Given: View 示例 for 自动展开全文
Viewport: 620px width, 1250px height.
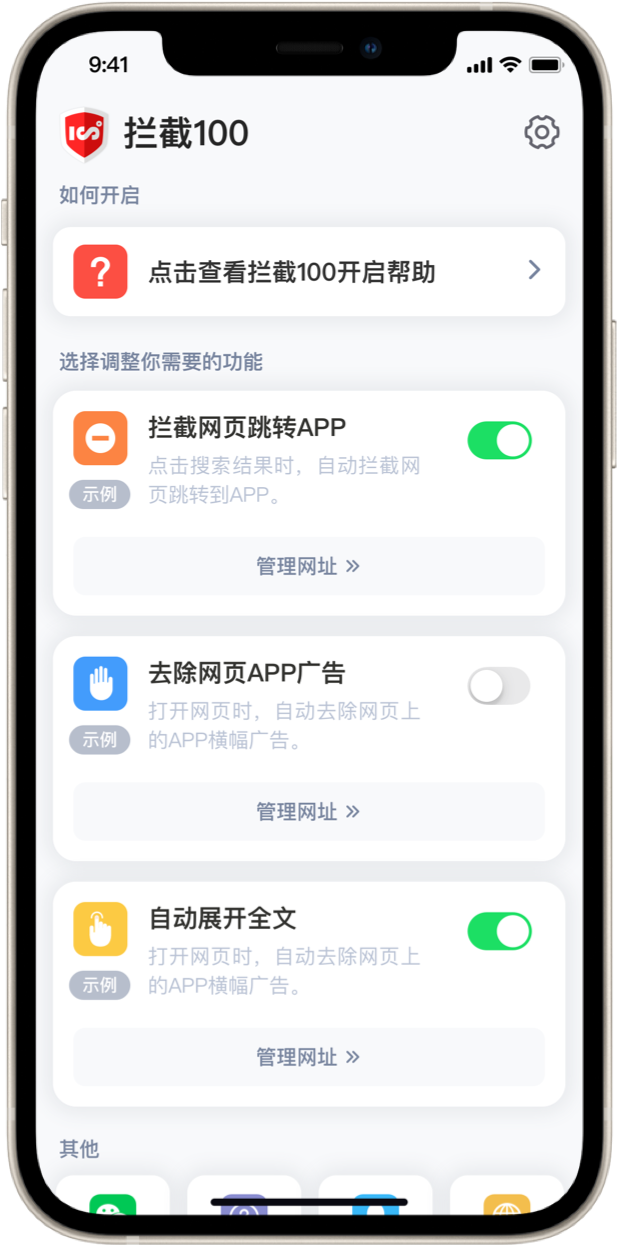Looking at the screenshot, I should (x=100, y=985).
